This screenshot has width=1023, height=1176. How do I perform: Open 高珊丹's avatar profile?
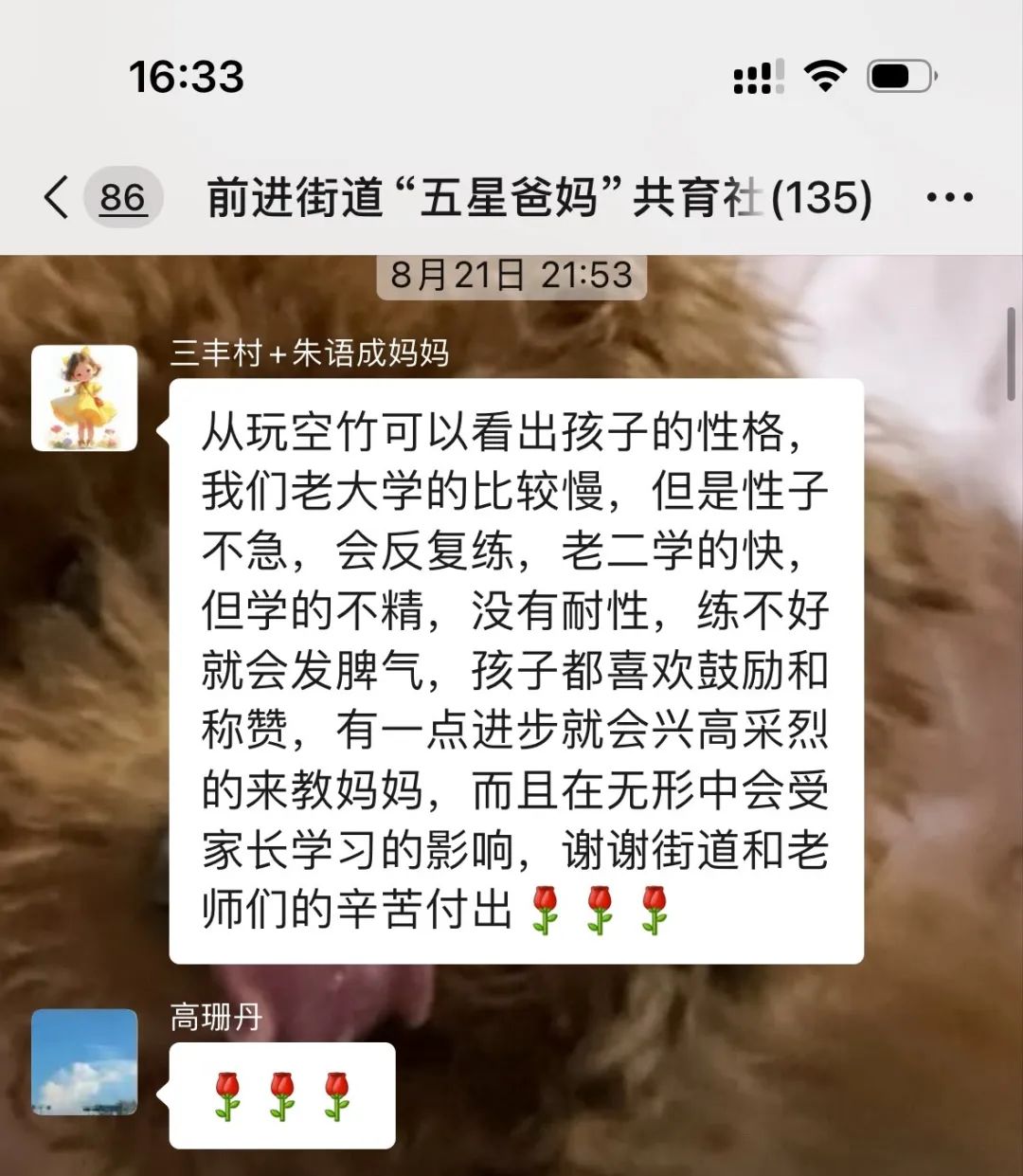click(84, 1061)
